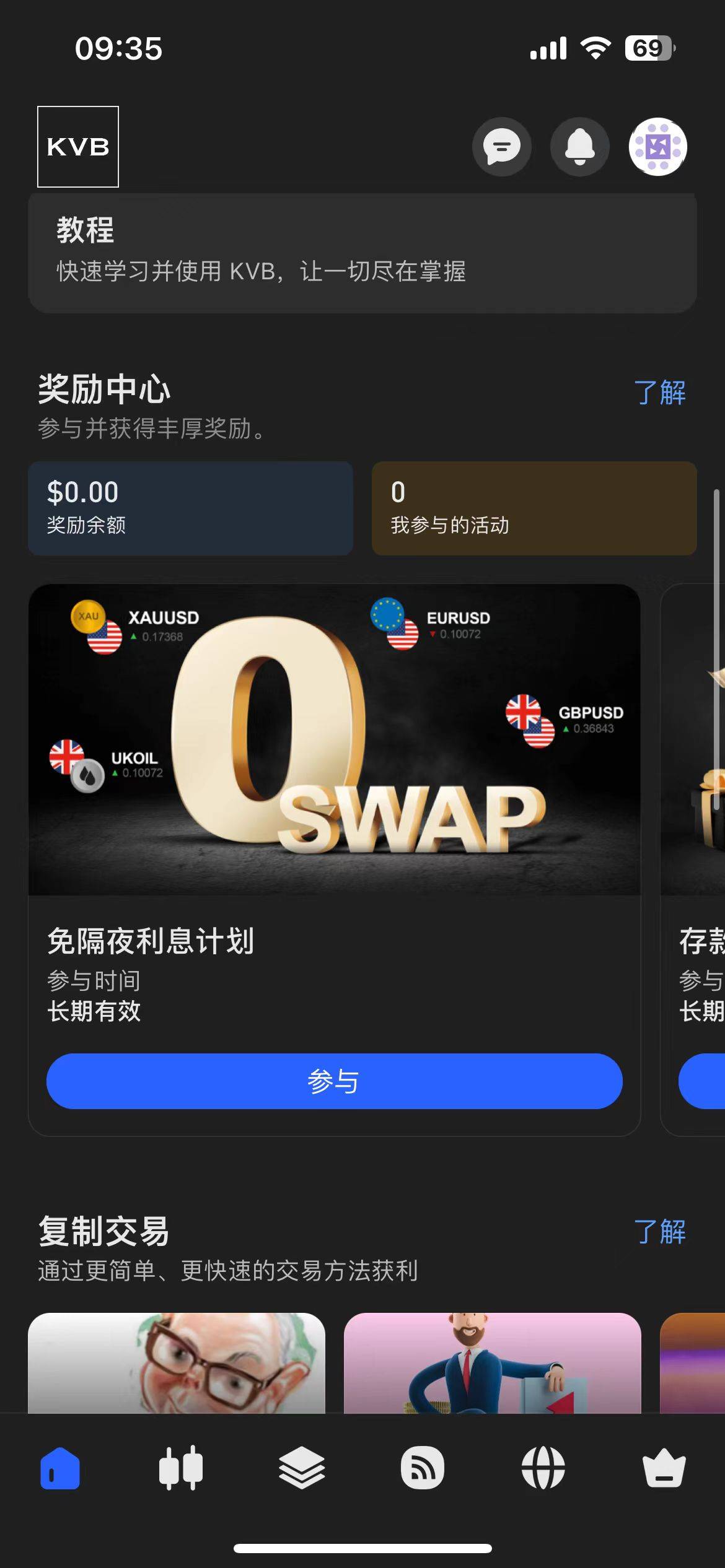Open the notifications bell

pyautogui.click(x=579, y=147)
